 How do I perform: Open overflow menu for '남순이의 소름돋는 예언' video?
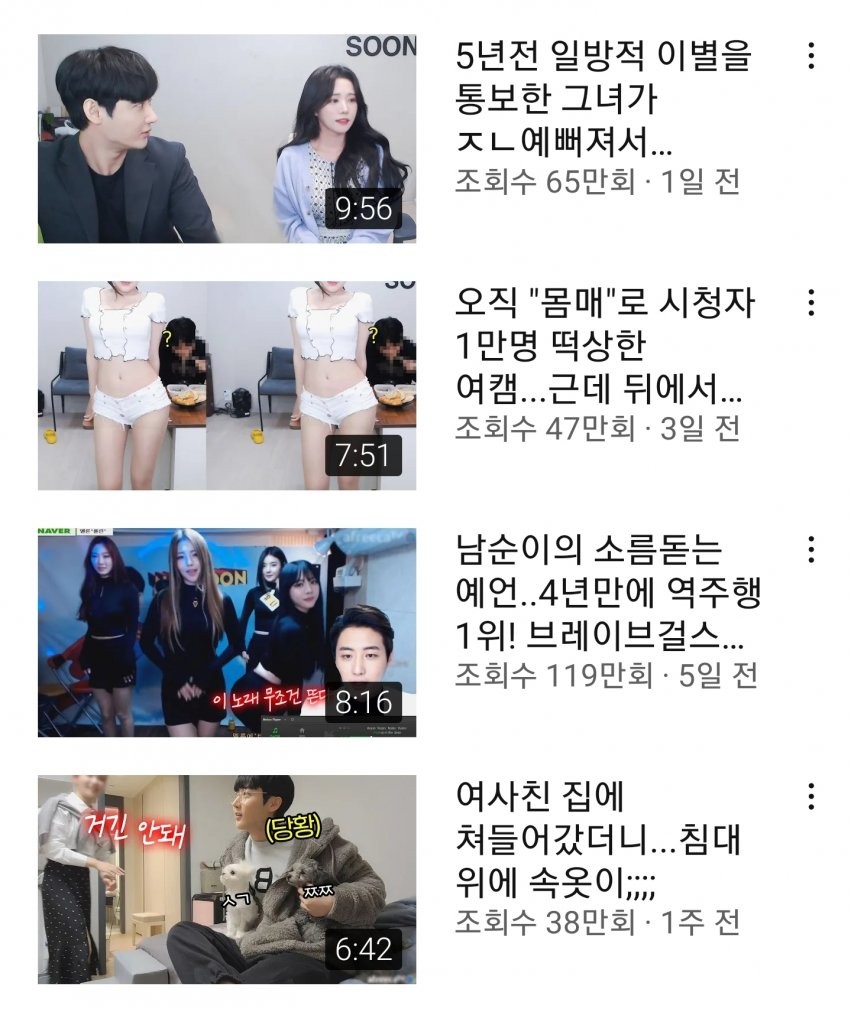(x=811, y=549)
